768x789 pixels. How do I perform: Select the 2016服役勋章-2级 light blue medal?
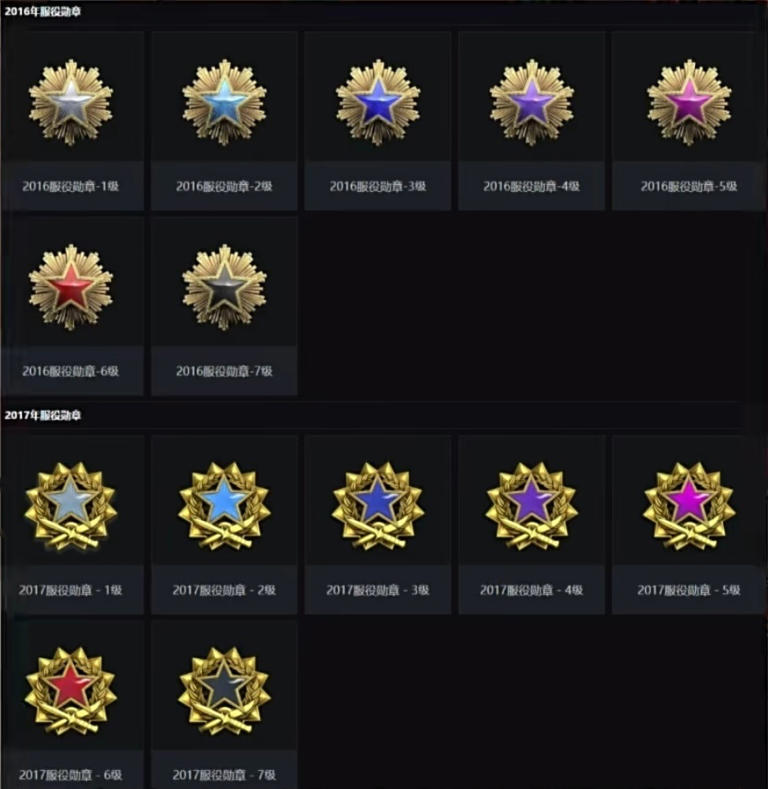tap(224, 100)
